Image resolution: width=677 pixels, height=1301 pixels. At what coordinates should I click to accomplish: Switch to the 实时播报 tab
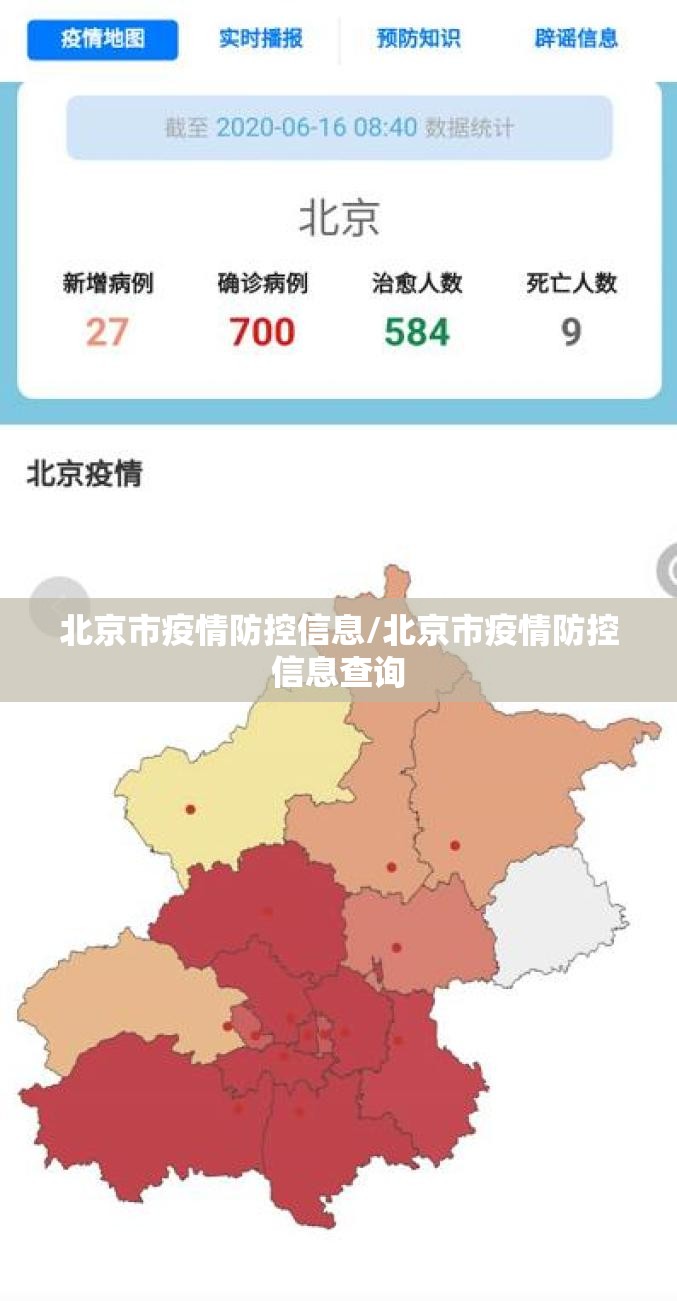(x=261, y=39)
